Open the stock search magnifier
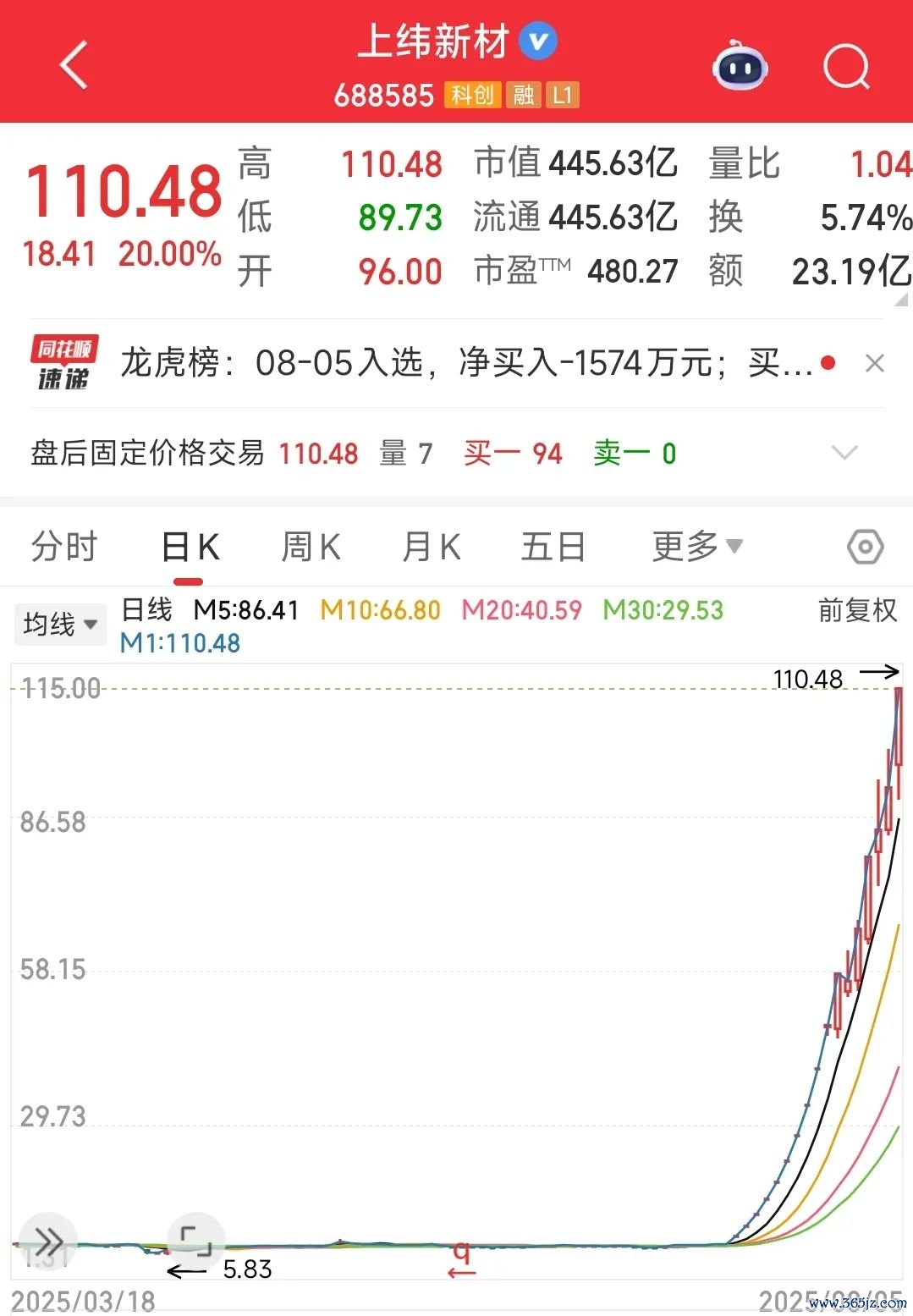Viewport: 913px width, 1316px height. pyautogui.click(x=846, y=66)
